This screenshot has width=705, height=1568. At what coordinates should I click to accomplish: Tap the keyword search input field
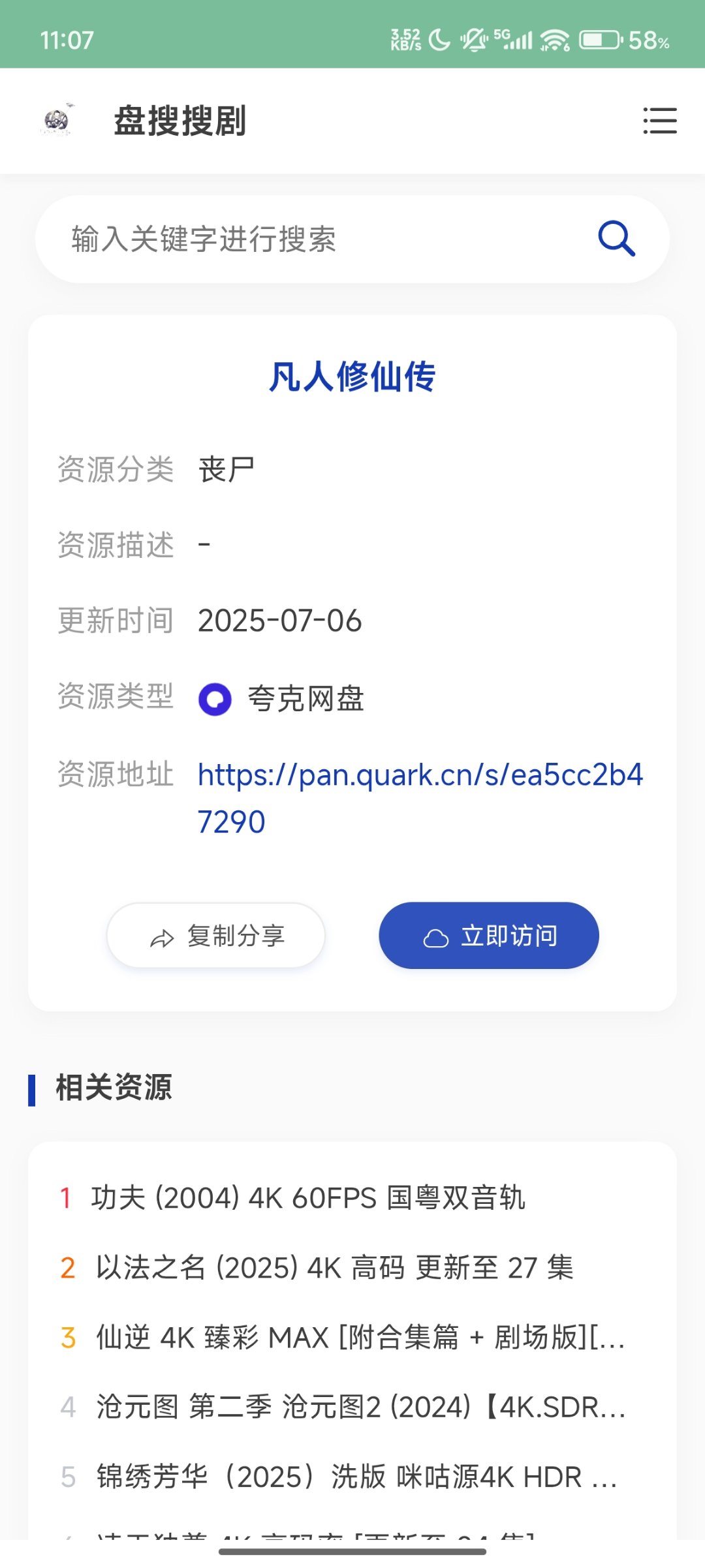pos(261,239)
